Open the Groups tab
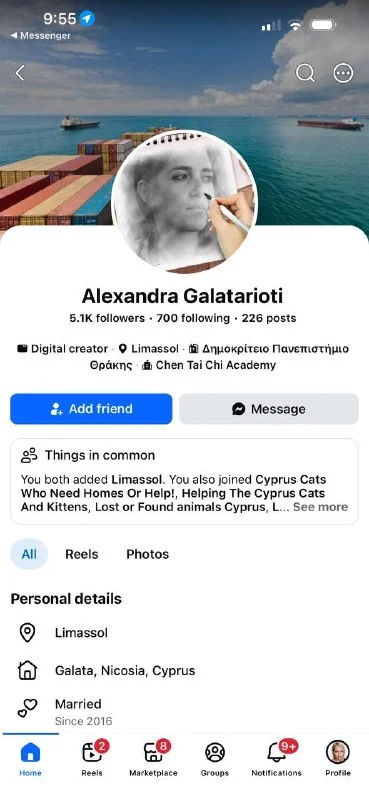 tap(215, 759)
